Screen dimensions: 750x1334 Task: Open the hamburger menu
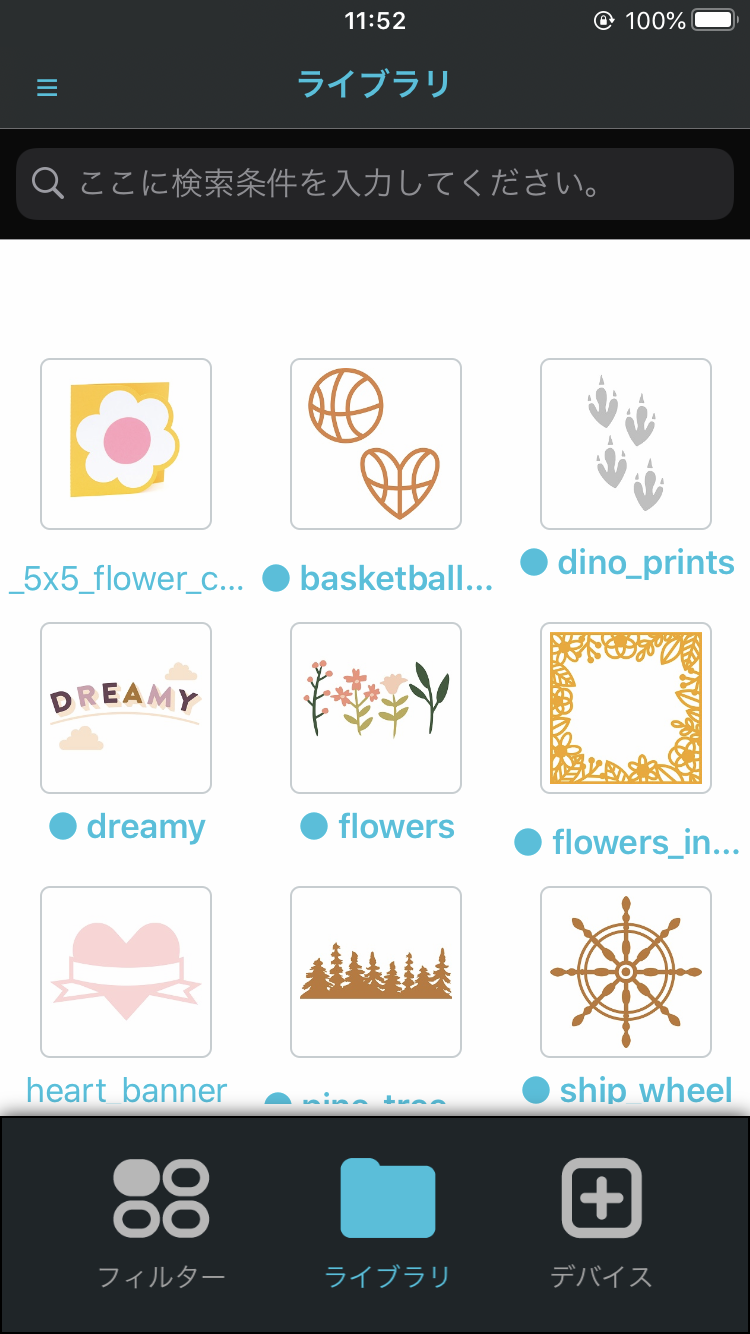click(47, 88)
